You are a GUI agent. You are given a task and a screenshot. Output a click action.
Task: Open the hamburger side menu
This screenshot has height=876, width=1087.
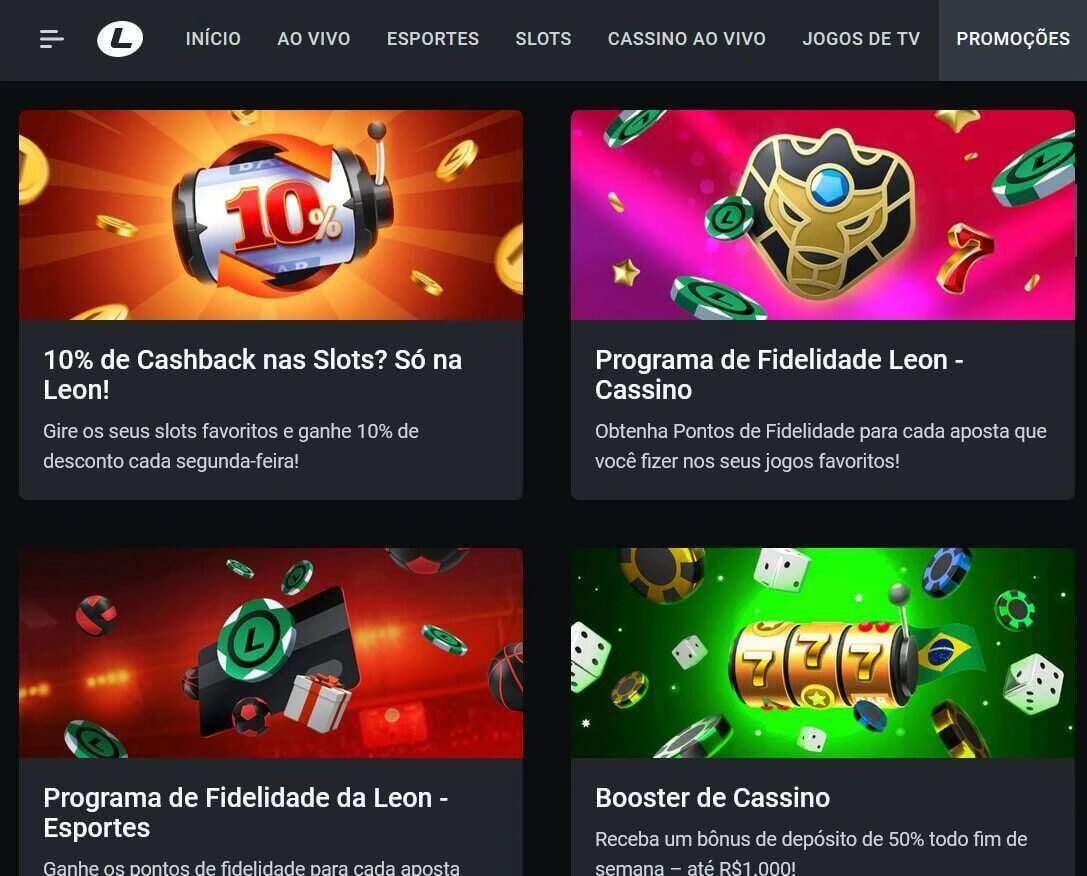coord(51,39)
